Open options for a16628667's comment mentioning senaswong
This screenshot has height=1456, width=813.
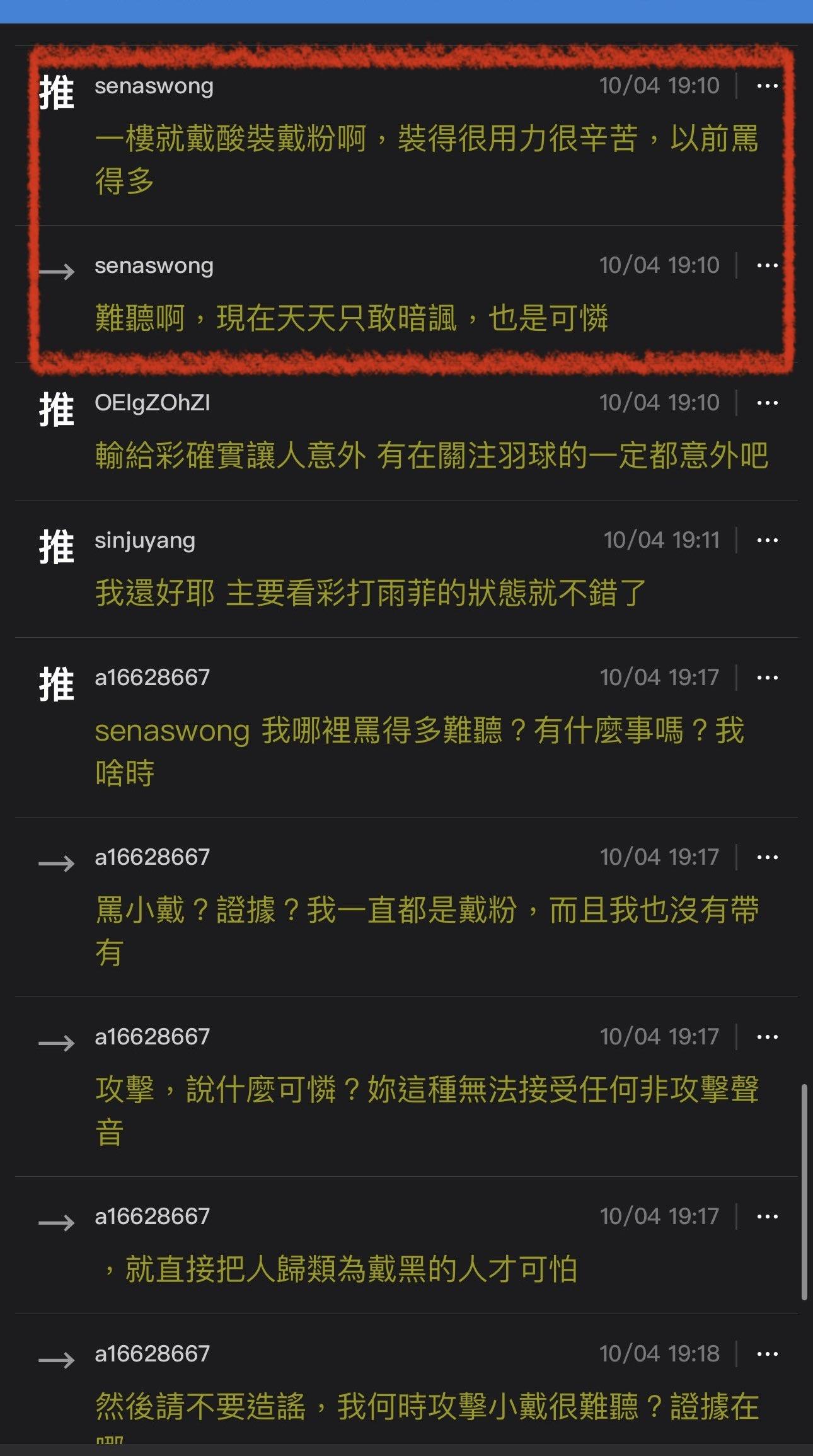point(767,678)
